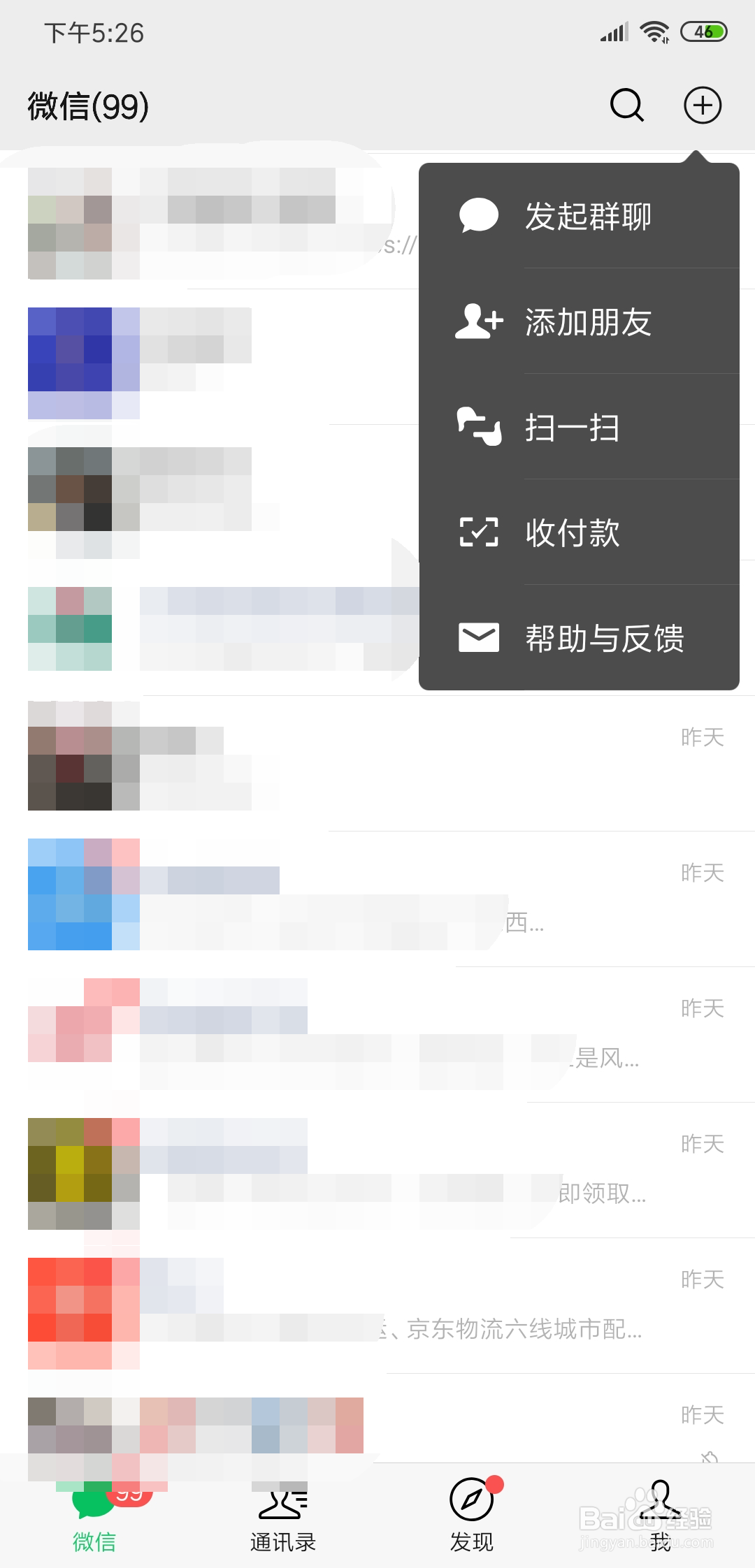
Task: Click the 发起群聊 chat bubble icon
Action: (480, 217)
